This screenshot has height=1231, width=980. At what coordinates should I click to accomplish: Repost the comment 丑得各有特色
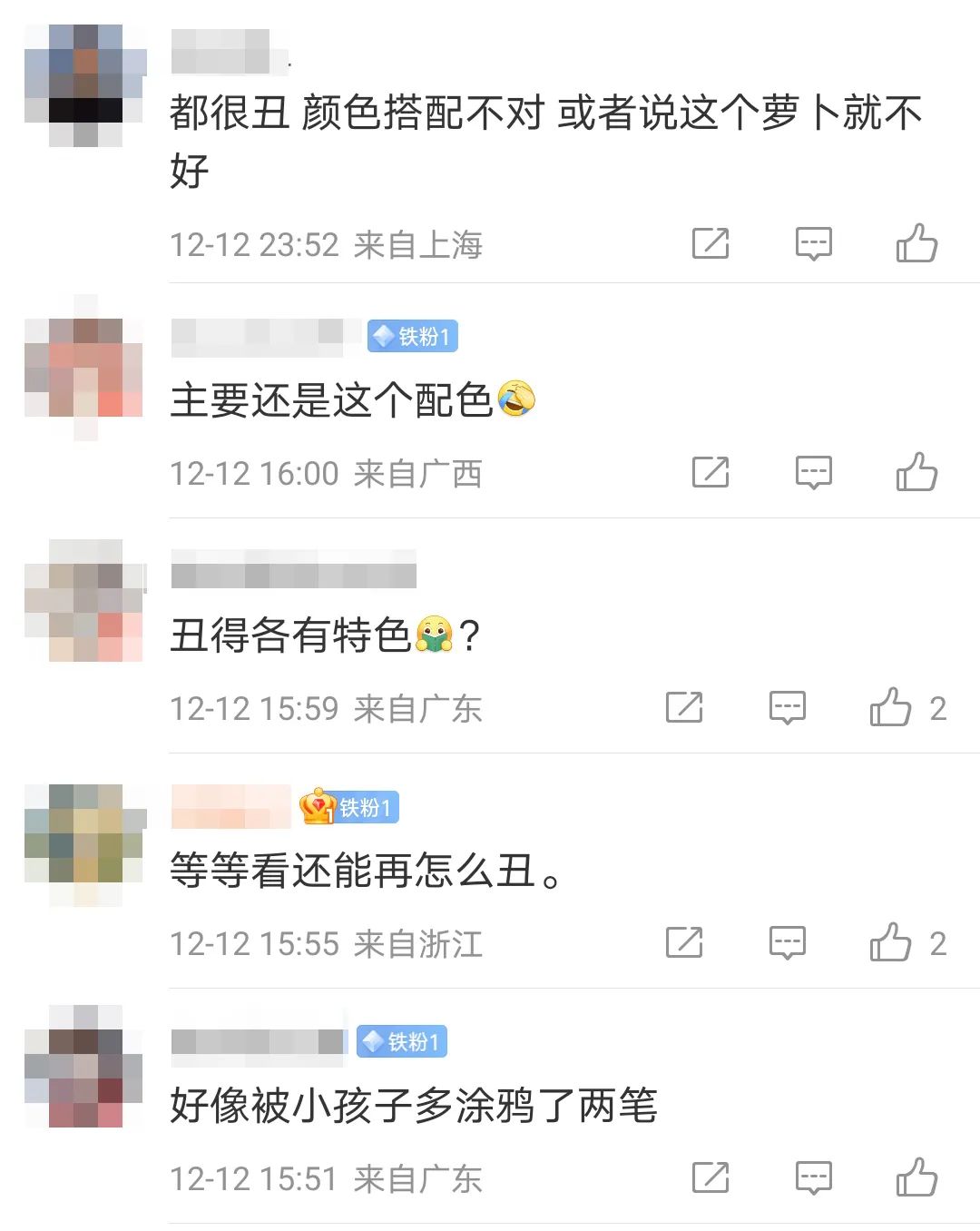tap(683, 707)
